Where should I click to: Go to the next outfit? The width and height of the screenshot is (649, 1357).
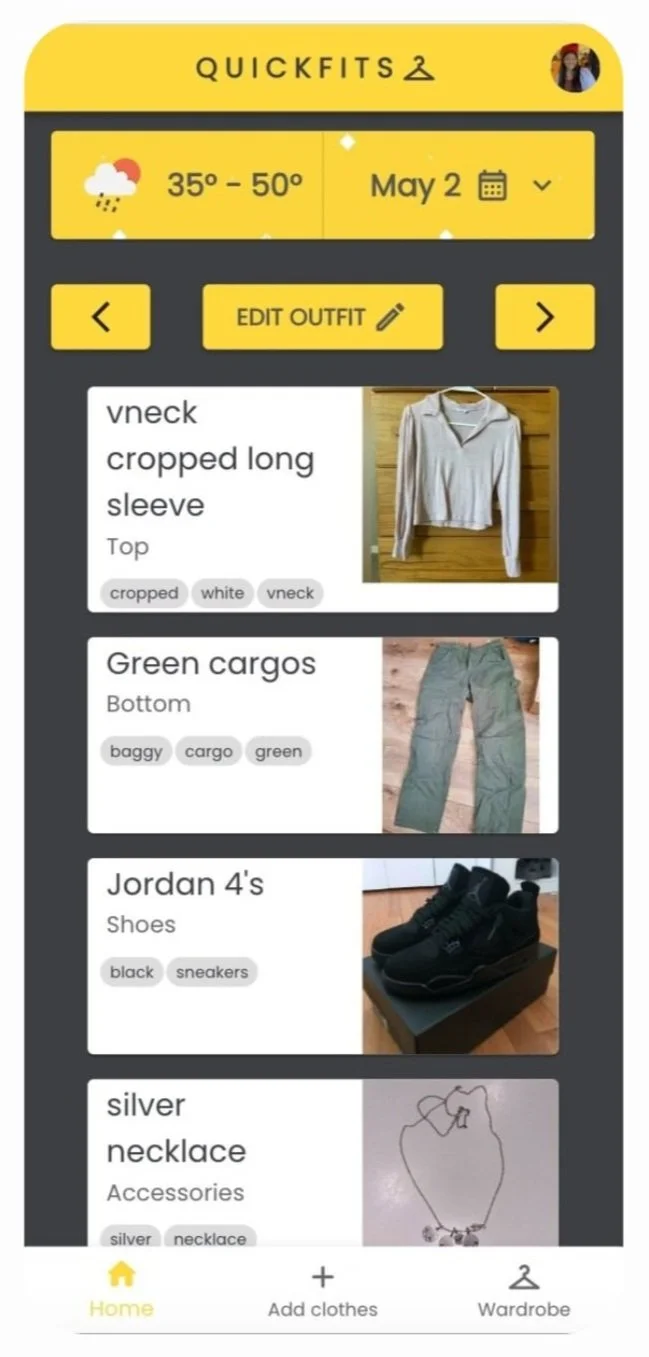(545, 317)
